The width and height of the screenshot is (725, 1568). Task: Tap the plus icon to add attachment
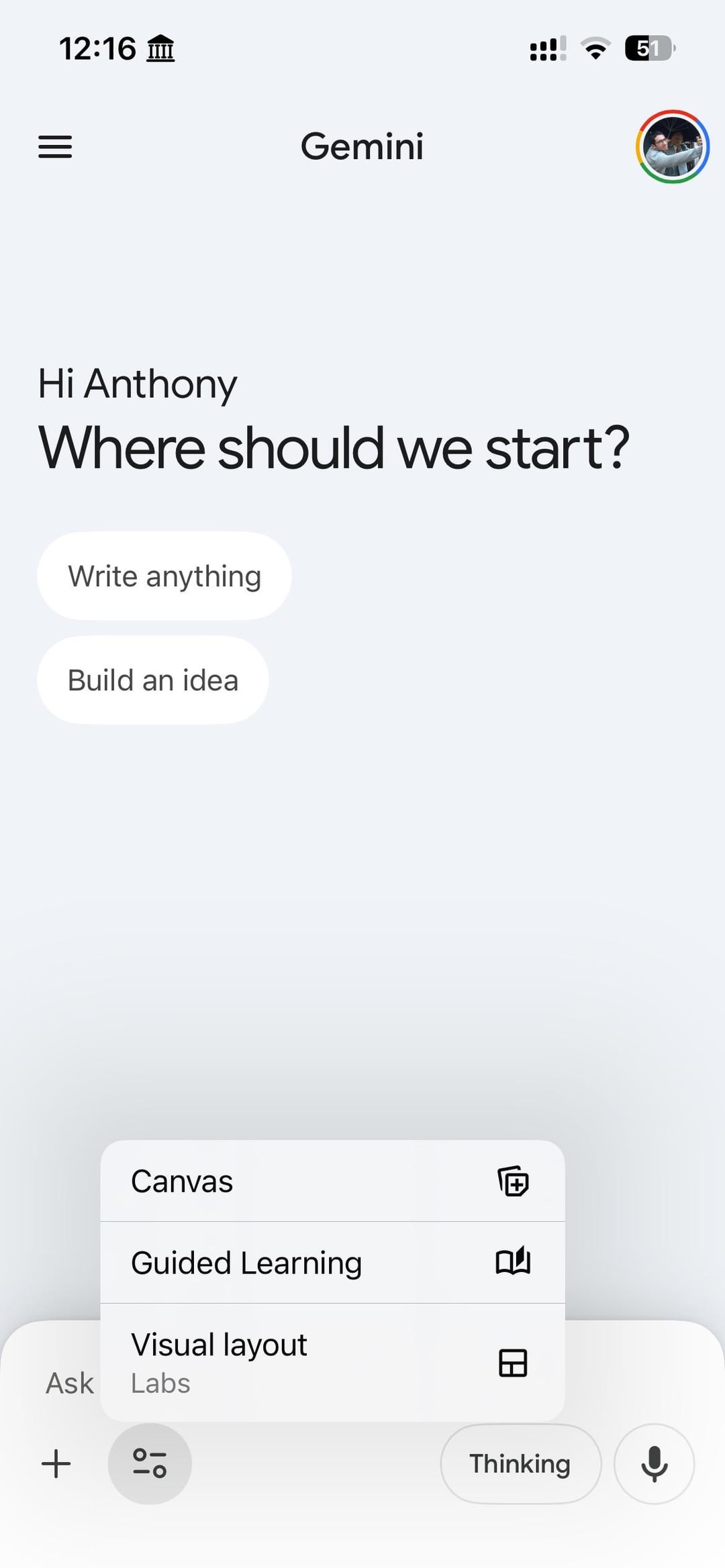pyautogui.click(x=56, y=1463)
